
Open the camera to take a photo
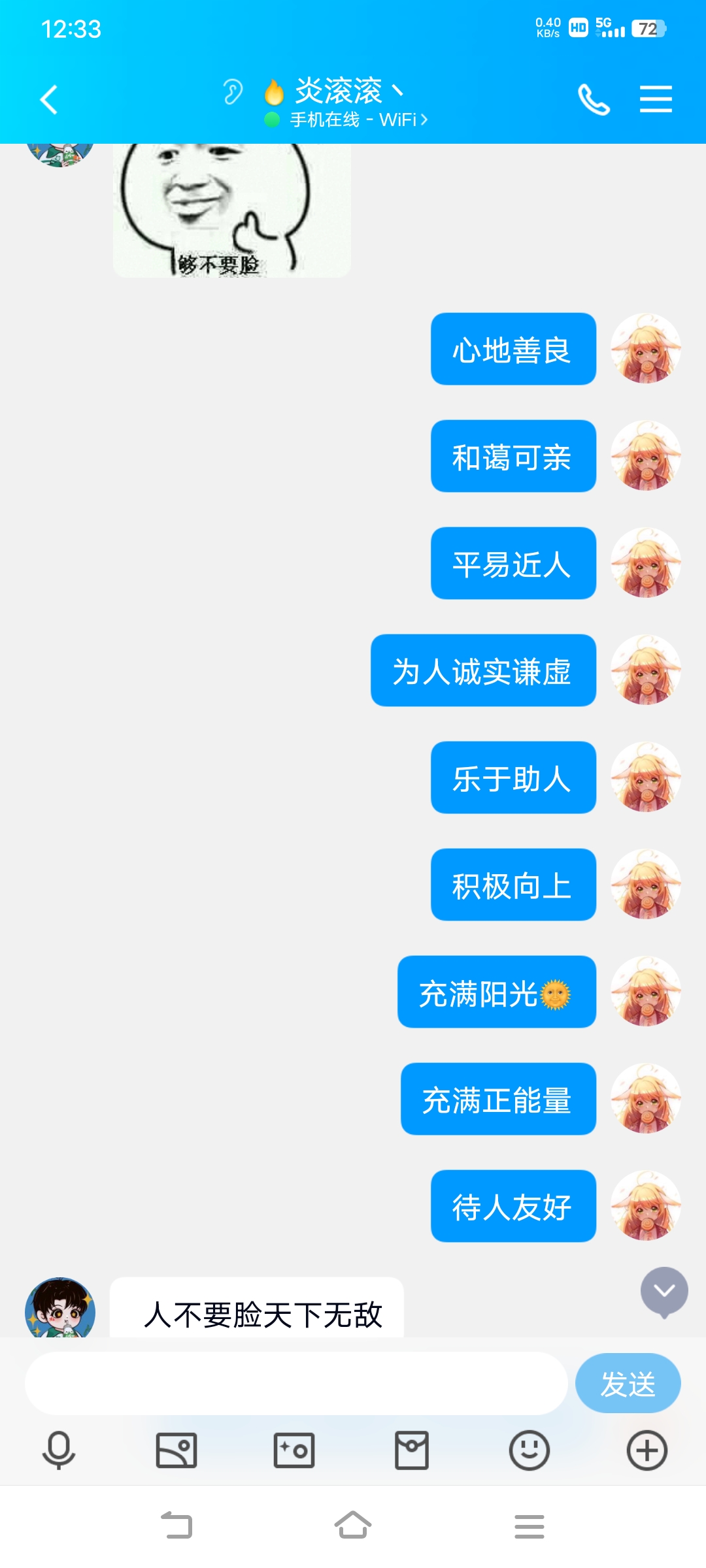click(x=294, y=1450)
